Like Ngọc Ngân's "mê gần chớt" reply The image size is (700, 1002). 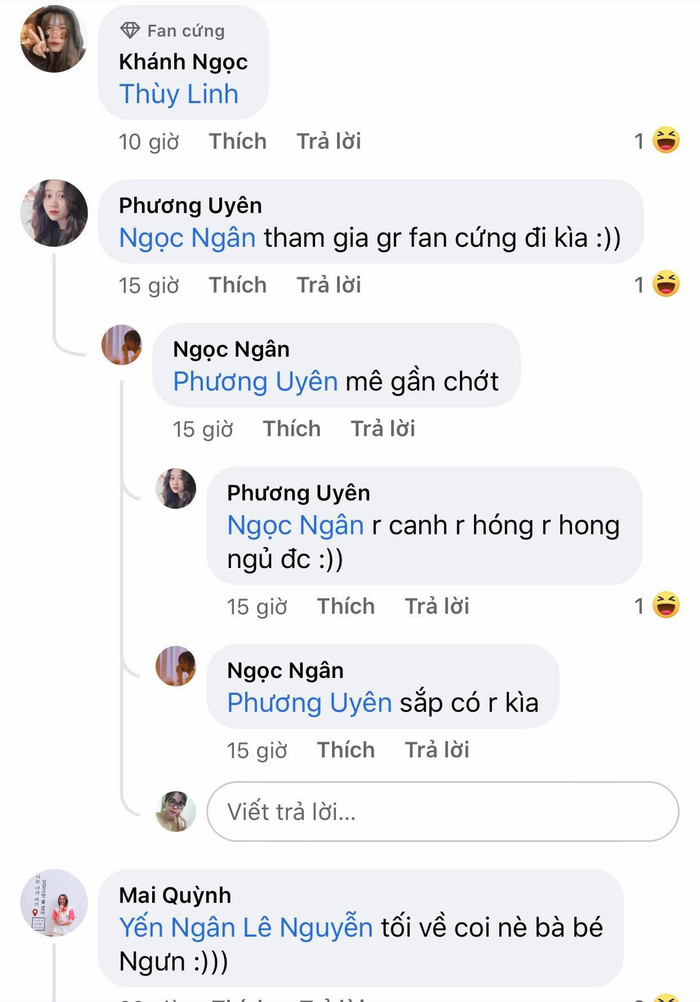click(x=291, y=429)
